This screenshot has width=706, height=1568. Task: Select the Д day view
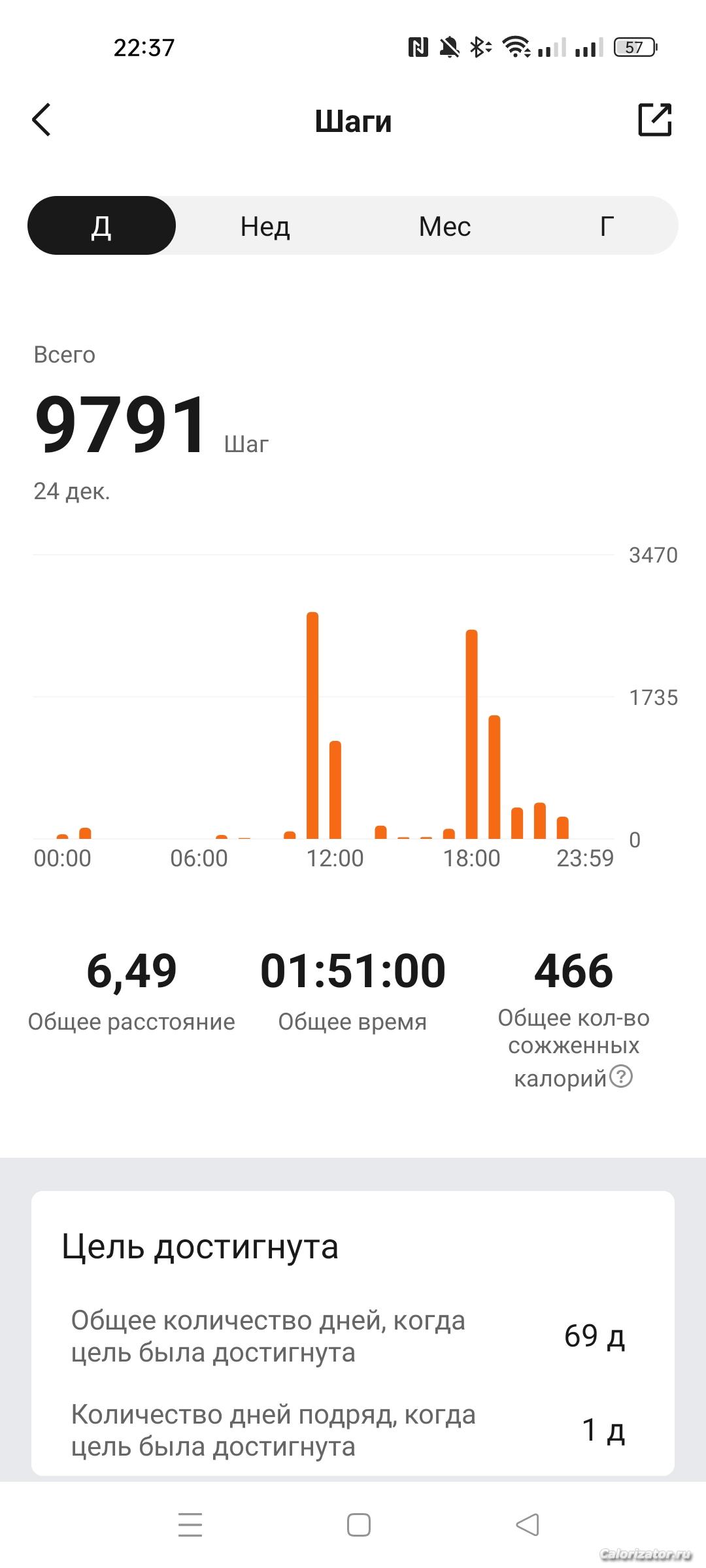click(x=101, y=226)
